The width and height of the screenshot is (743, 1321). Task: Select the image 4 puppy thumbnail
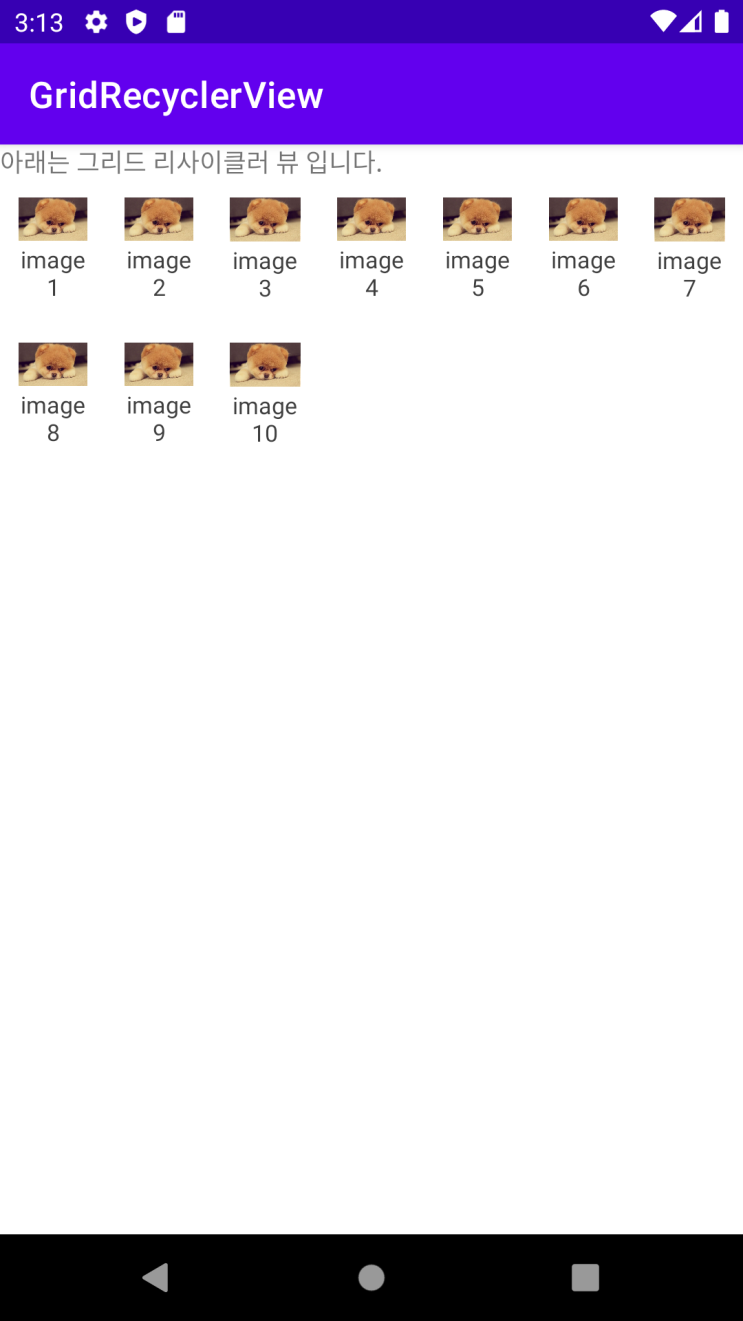pyautogui.click(x=371, y=218)
